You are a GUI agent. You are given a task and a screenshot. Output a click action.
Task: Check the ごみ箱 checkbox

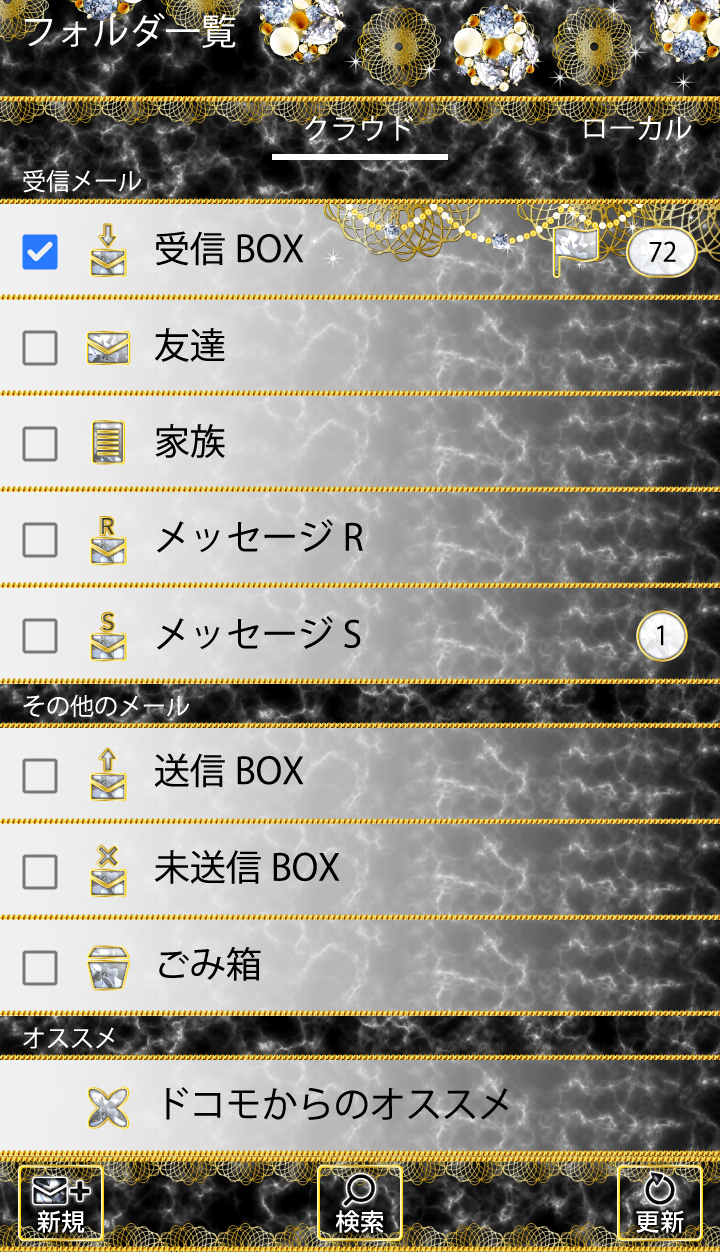pos(40,967)
